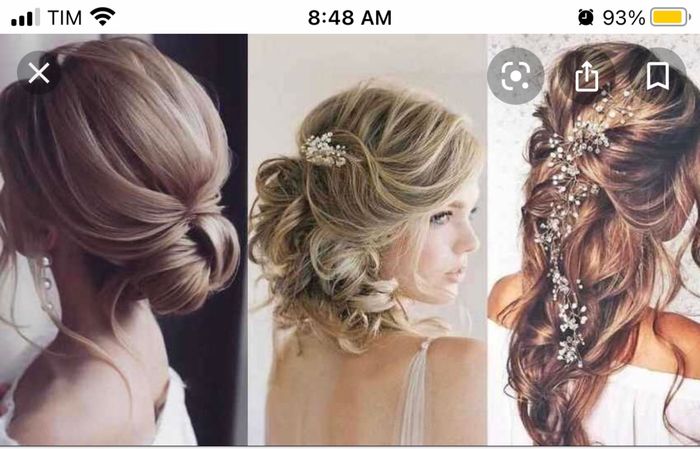This screenshot has width=700, height=449.
Task: Share this hairstyle image
Action: [x=587, y=76]
